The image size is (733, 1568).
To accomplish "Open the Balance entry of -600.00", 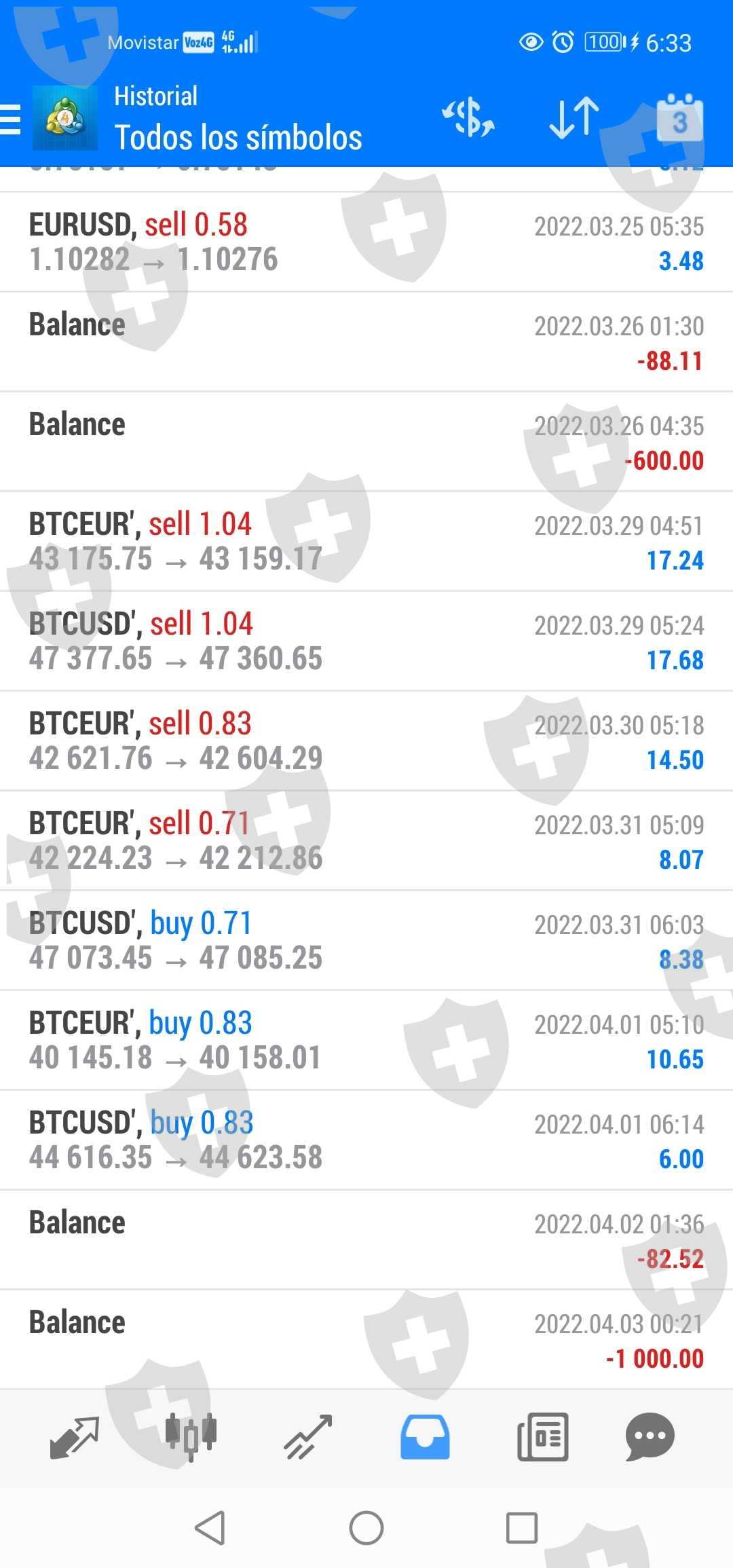I will point(366,442).
